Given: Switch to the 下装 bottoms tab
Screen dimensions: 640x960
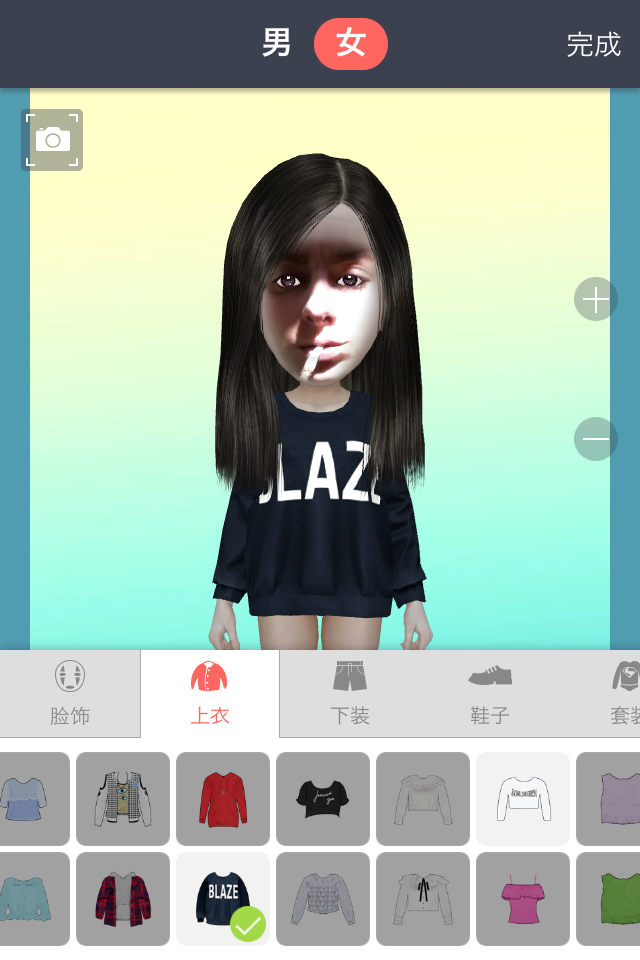Looking at the screenshot, I should pos(350,693).
